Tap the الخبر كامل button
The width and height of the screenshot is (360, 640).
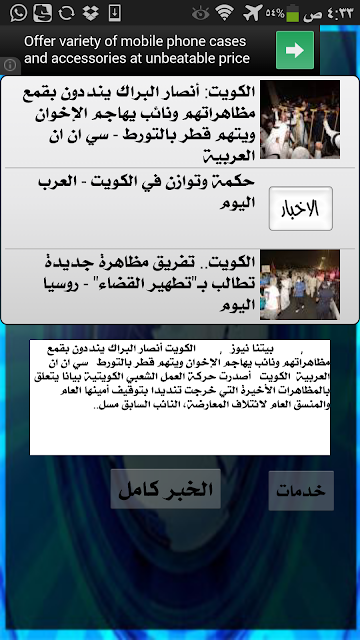click(x=166, y=489)
